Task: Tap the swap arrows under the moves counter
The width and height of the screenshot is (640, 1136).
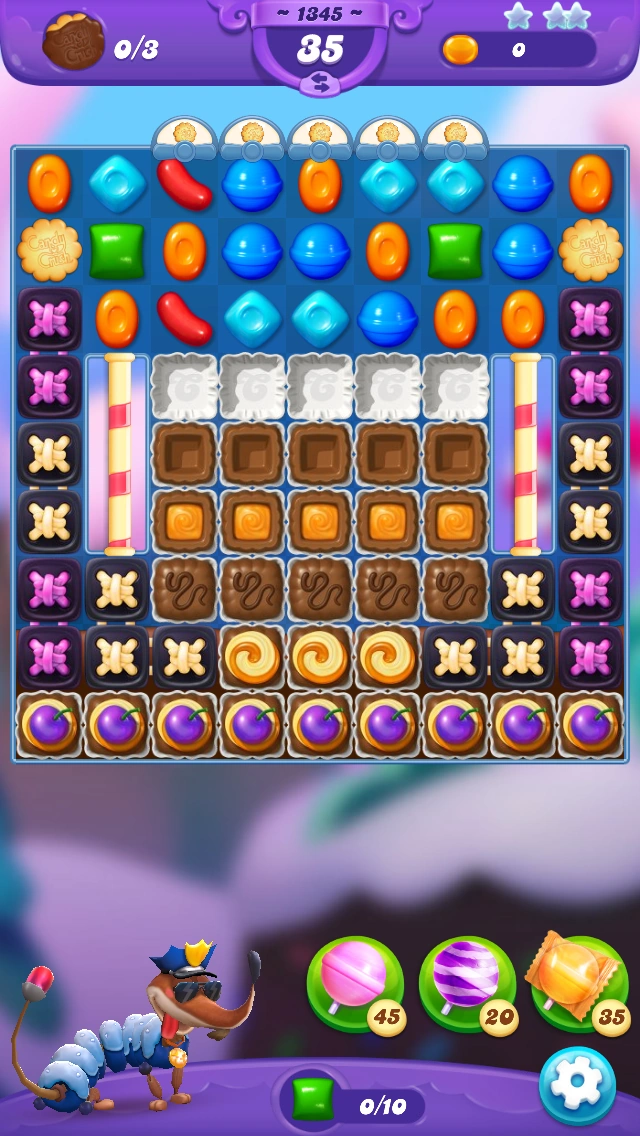Action: [x=320, y=84]
